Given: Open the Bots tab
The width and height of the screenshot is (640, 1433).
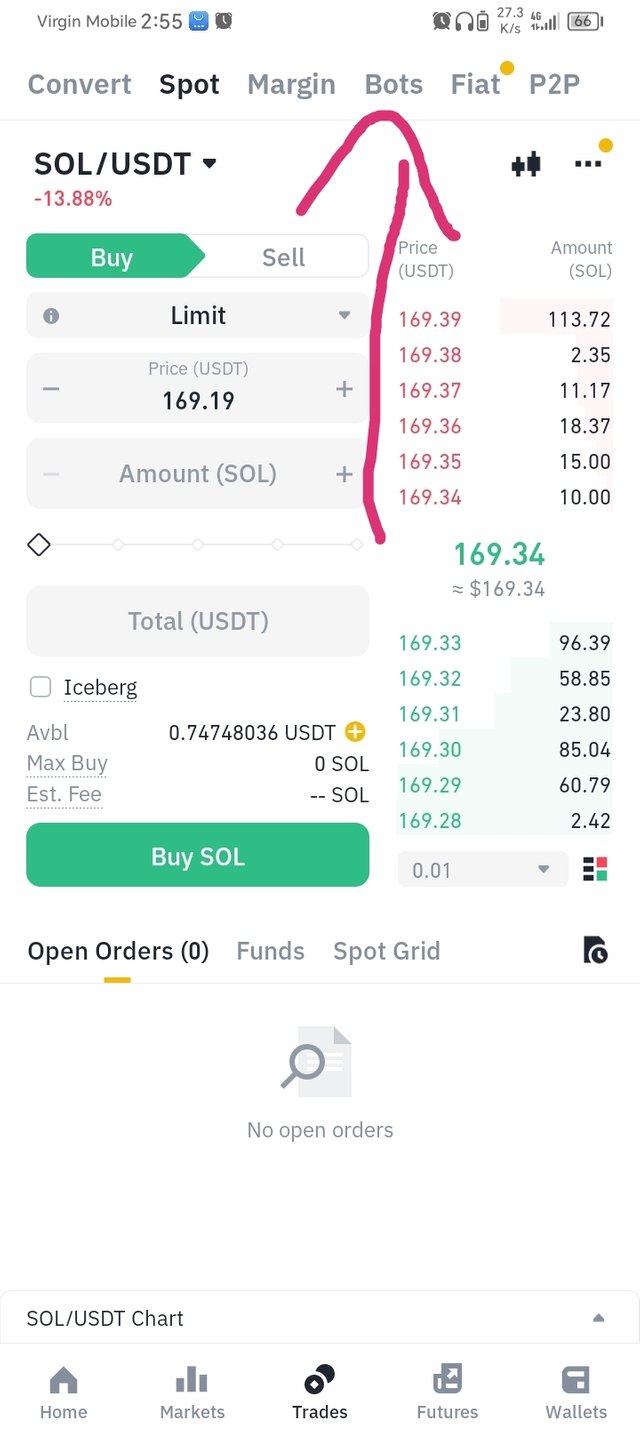Looking at the screenshot, I should point(394,85).
